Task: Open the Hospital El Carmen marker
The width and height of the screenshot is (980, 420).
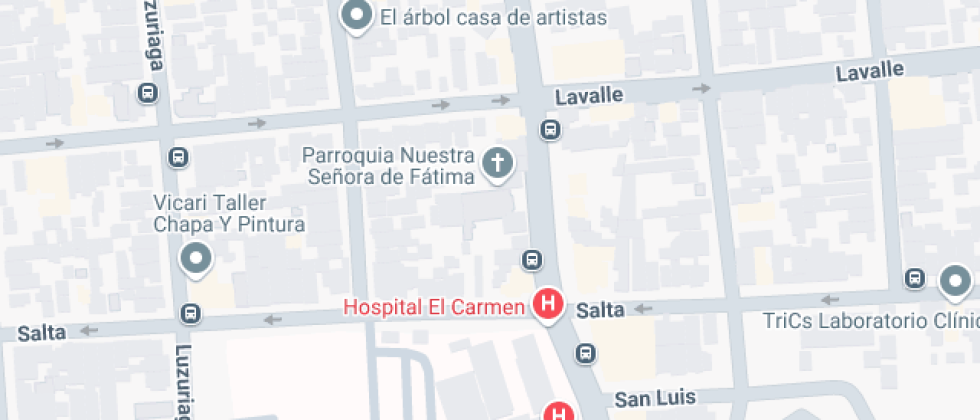Action: coord(547,304)
